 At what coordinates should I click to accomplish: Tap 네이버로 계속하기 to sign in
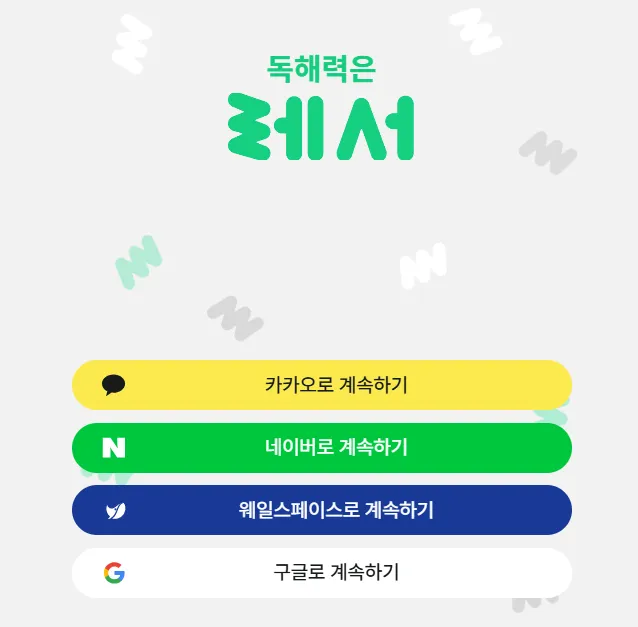click(322, 448)
